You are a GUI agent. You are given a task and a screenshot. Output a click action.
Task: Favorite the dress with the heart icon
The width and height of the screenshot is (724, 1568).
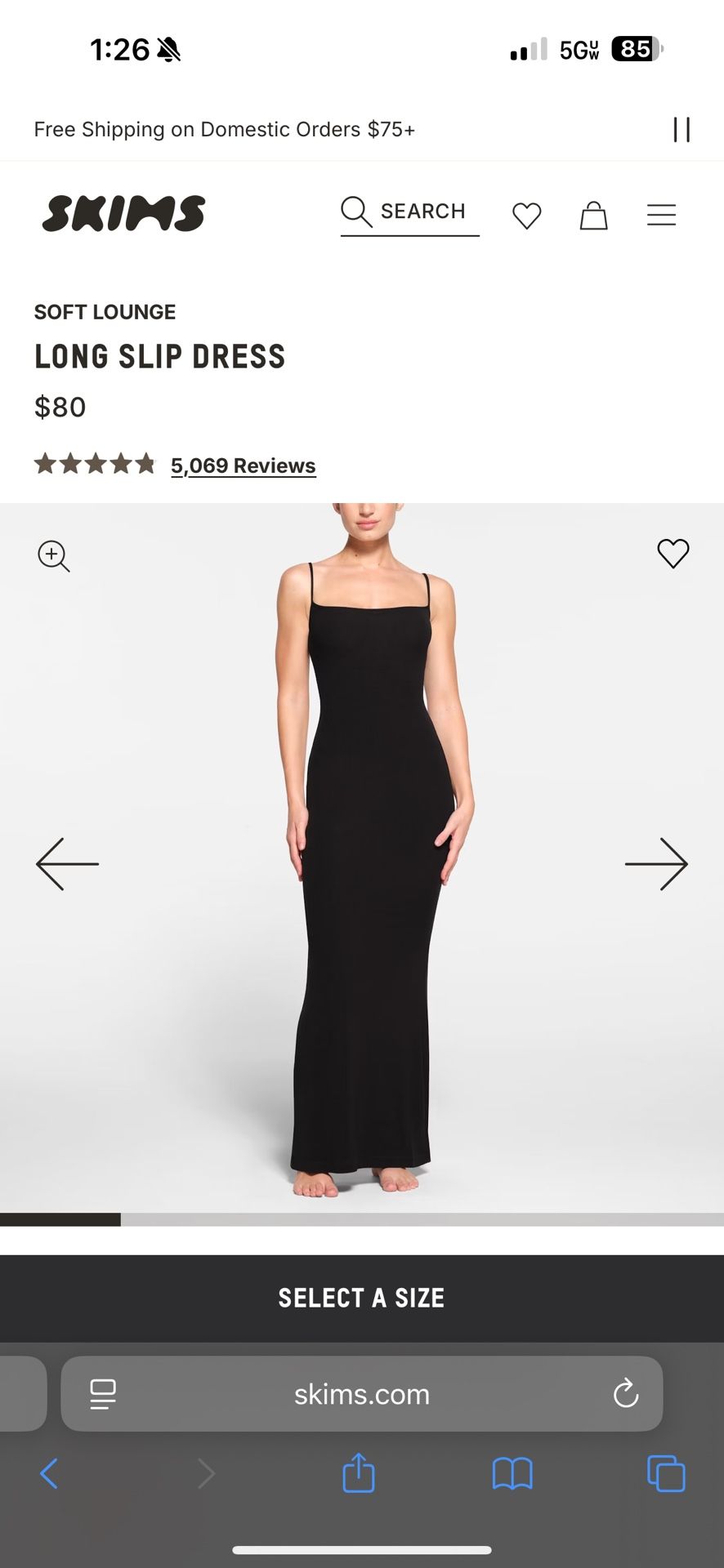673,554
